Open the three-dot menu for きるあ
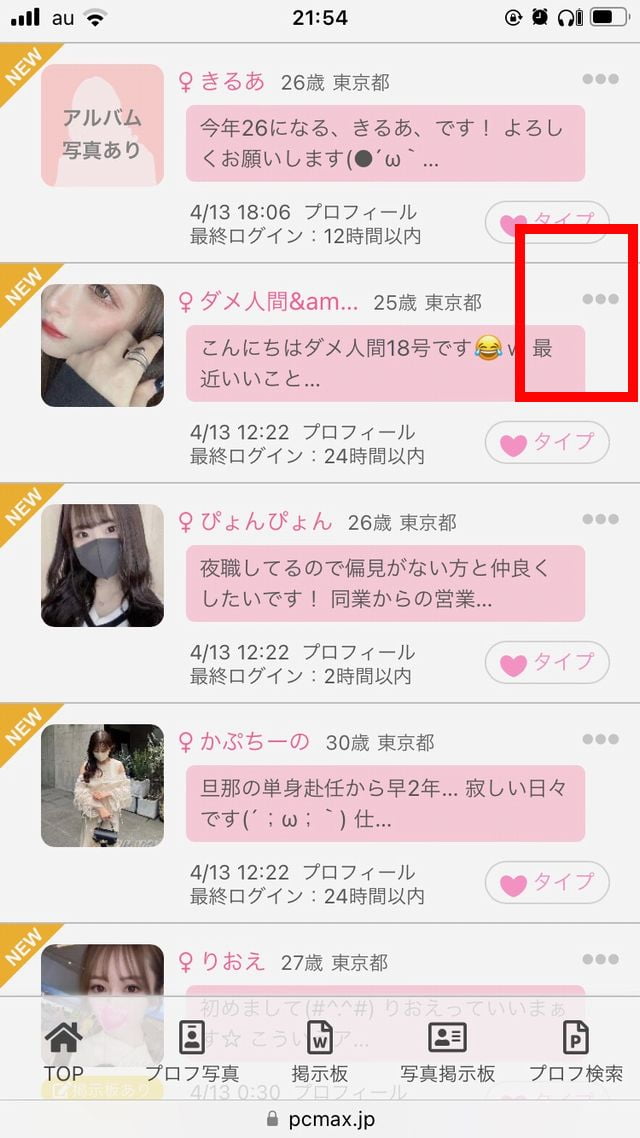640x1138 pixels. point(600,80)
